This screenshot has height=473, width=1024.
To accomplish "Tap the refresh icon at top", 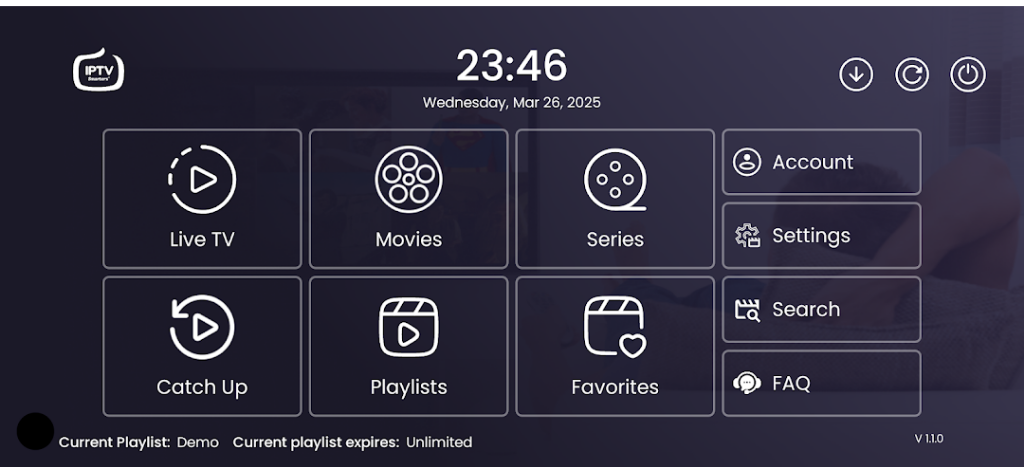I will pyautogui.click(x=912, y=75).
